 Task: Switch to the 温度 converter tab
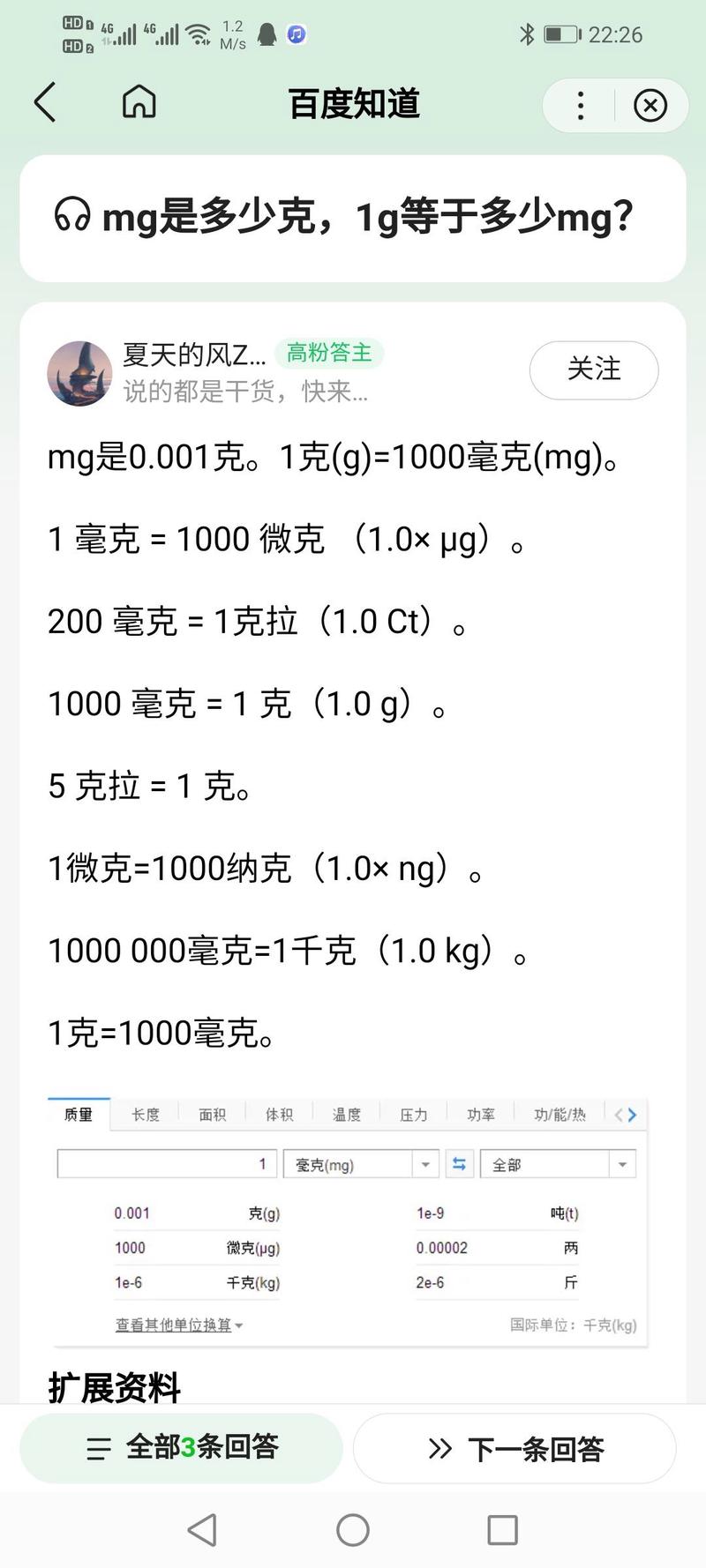(346, 1114)
